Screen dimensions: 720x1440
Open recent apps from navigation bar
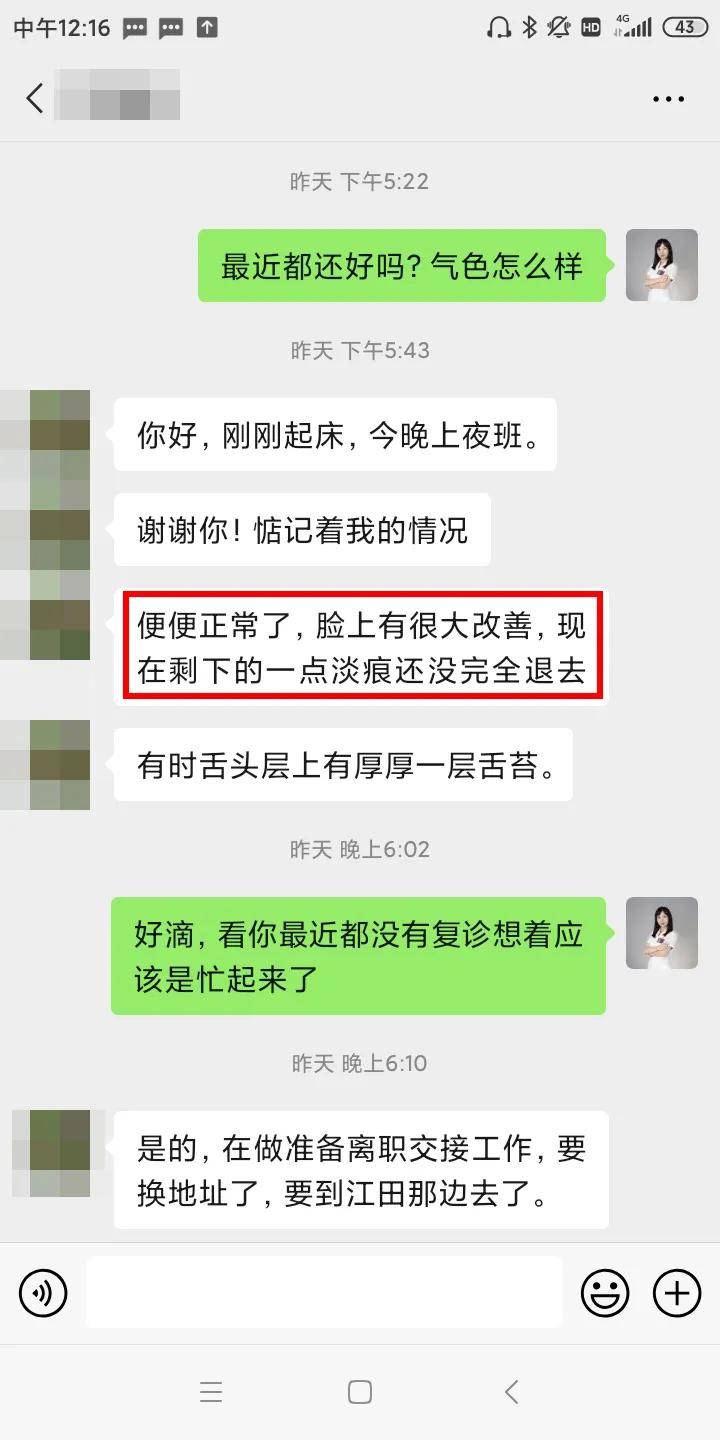point(211,1392)
